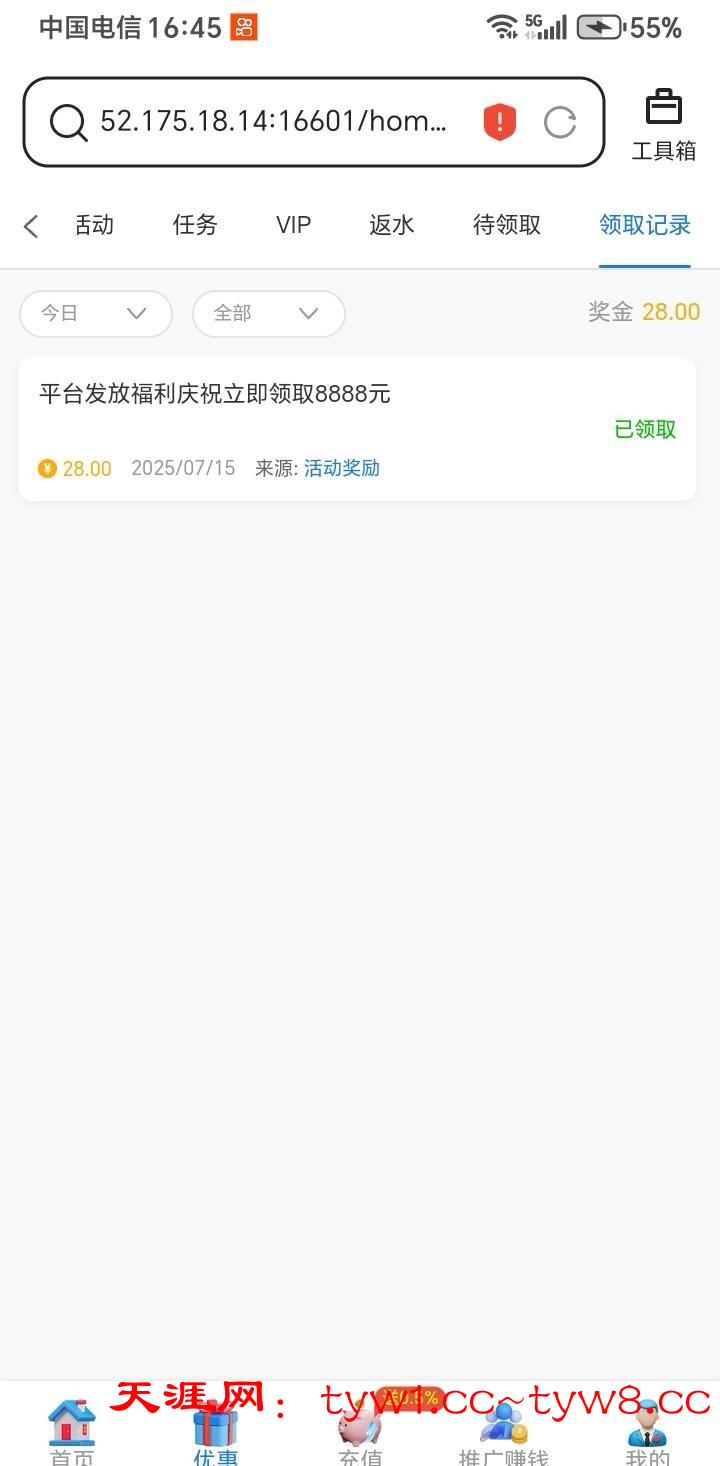Go back using the left arrow
This screenshot has width=720, height=1466.
point(31,226)
